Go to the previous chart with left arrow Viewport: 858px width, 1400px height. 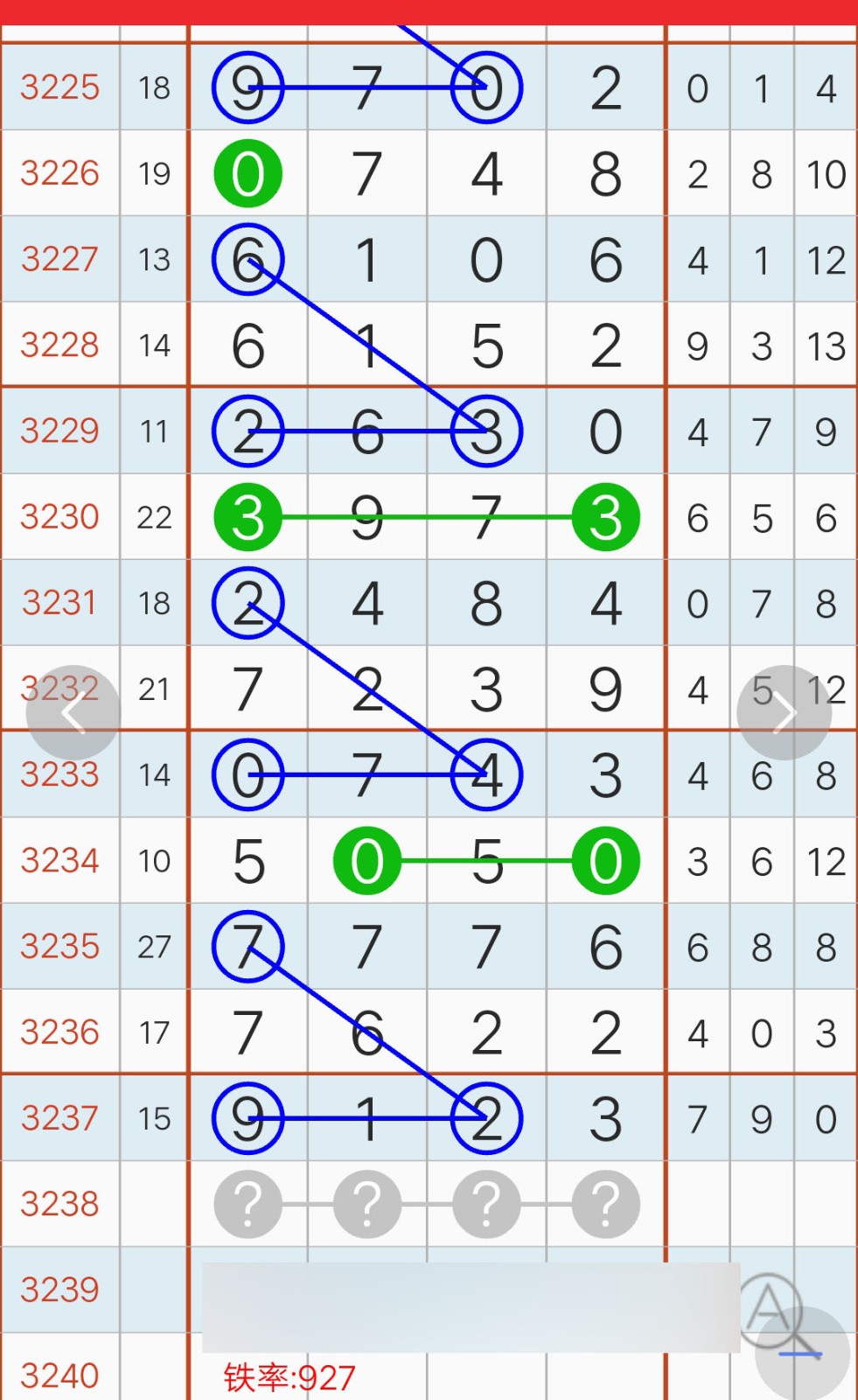coord(73,712)
